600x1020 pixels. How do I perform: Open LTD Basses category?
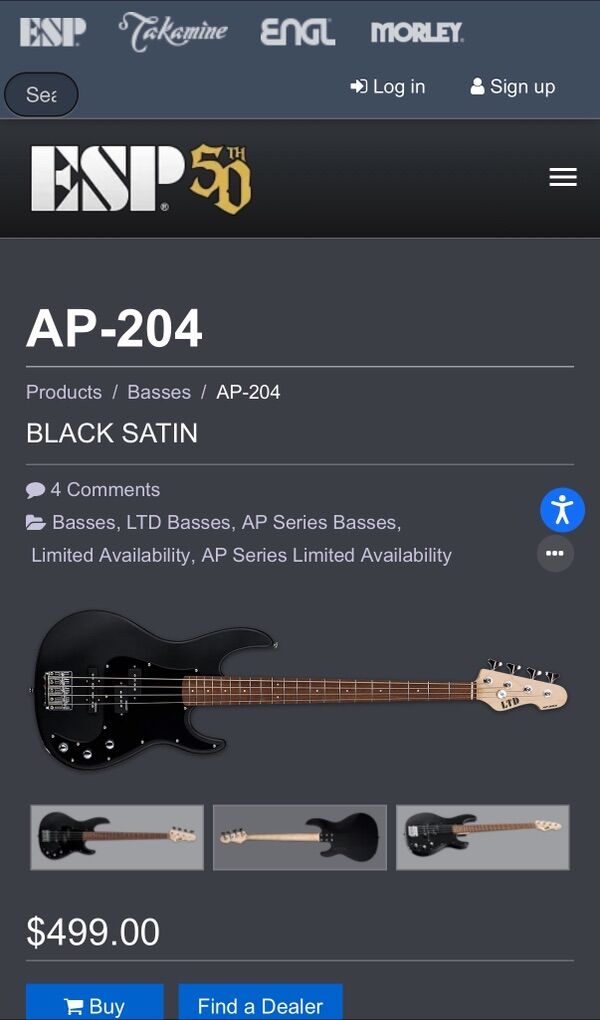point(178,522)
